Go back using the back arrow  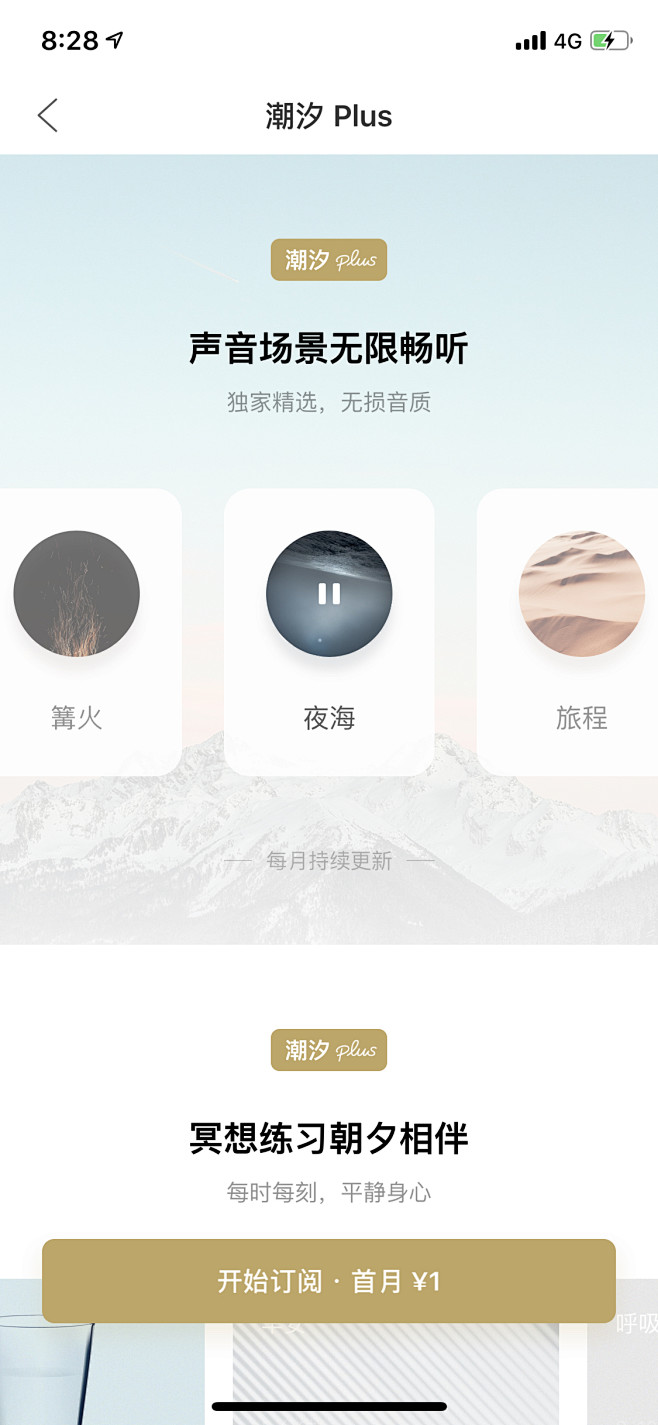click(x=47, y=116)
